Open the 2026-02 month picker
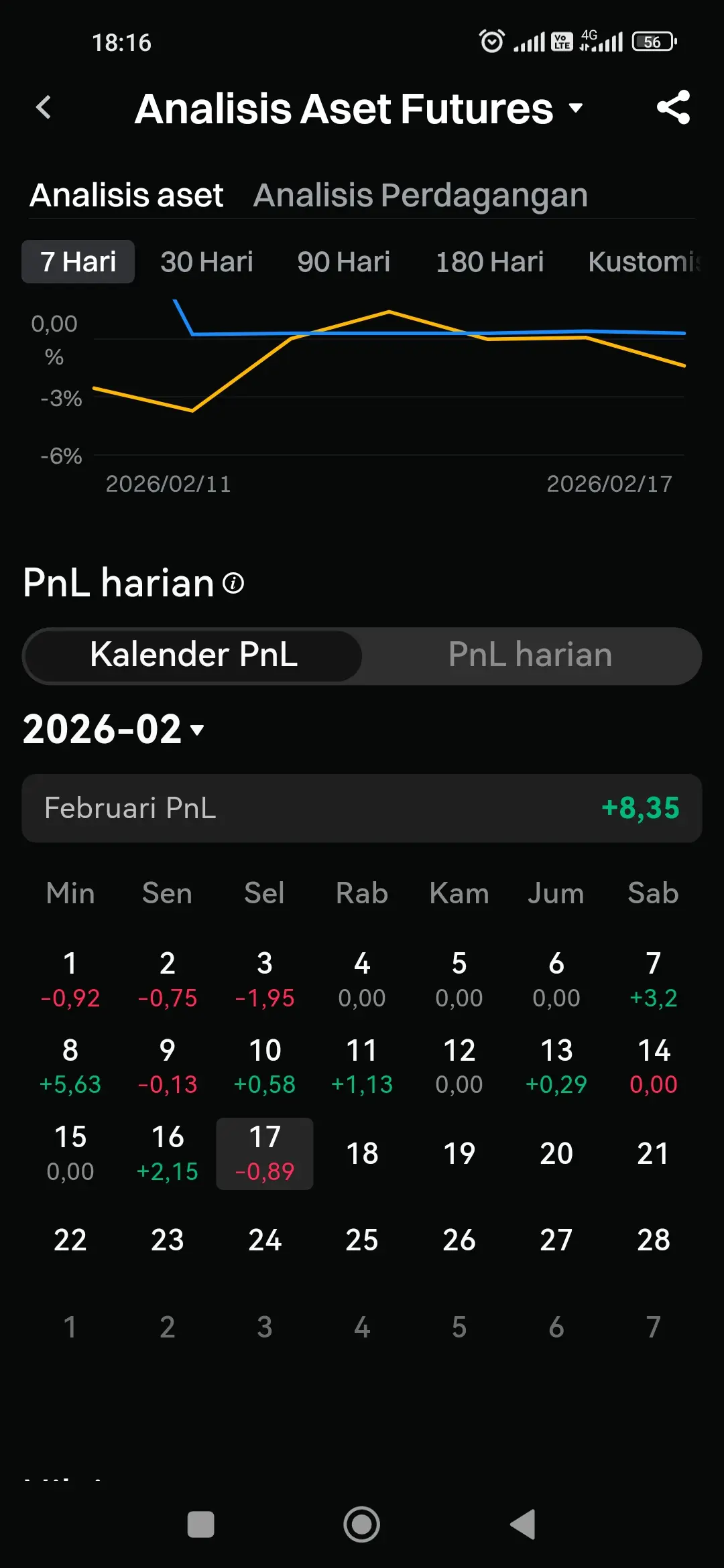 (x=113, y=729)
